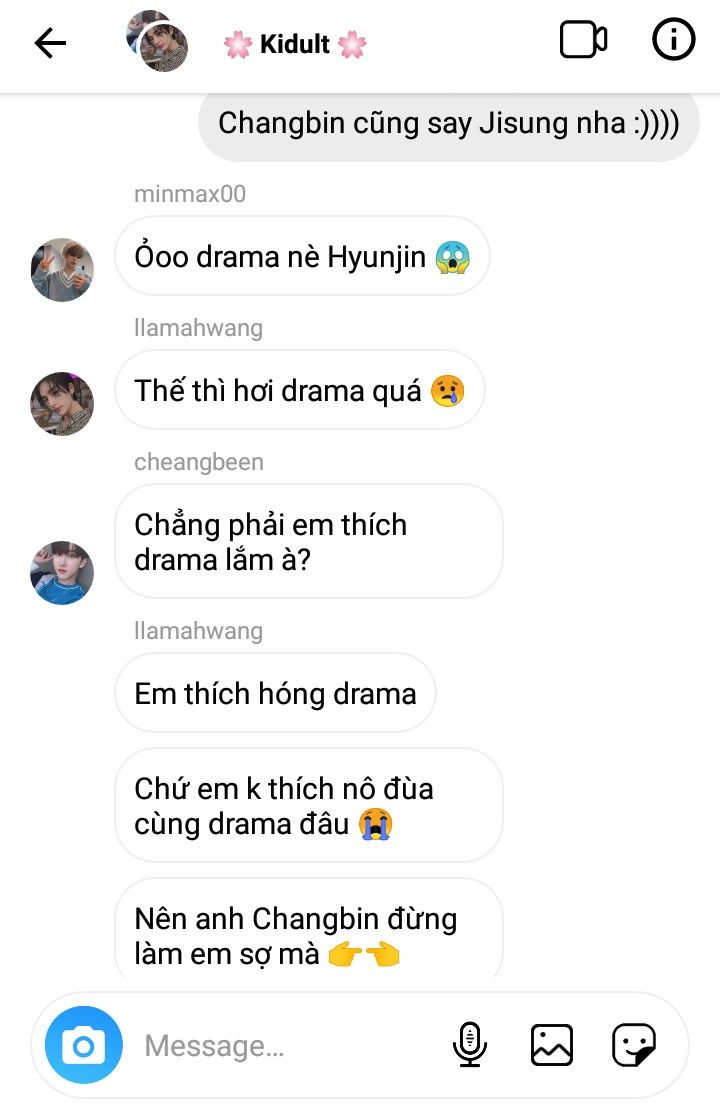
Task: Open the Kidult group chat header
Action: point(294,44)
